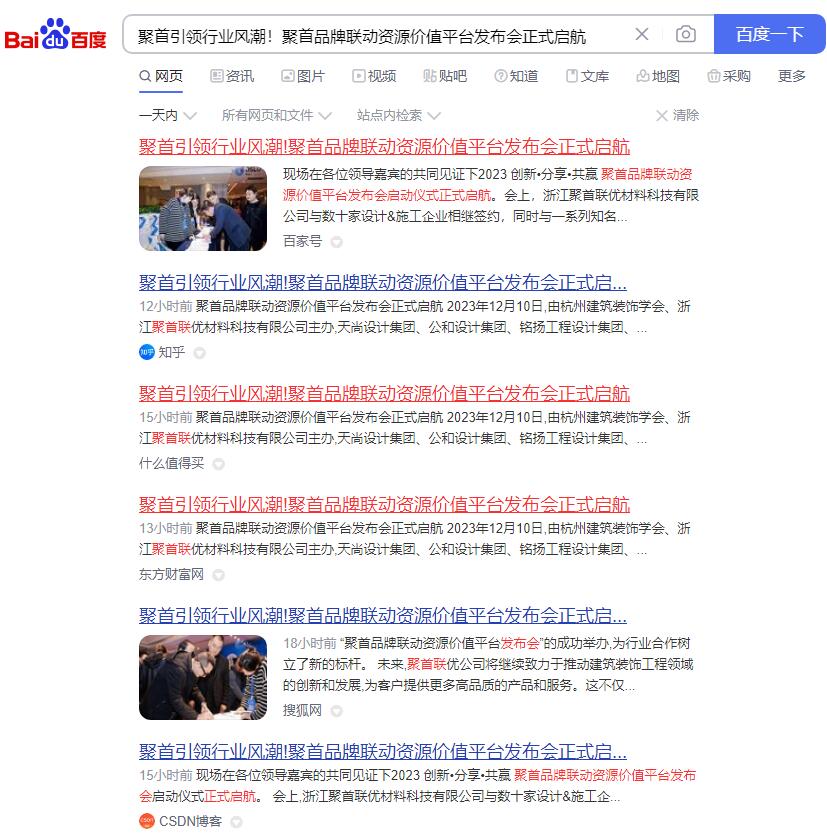The image size is (827, 839).
Task: Switch to the 图片 tab
Action: click(x=303, y=76)
